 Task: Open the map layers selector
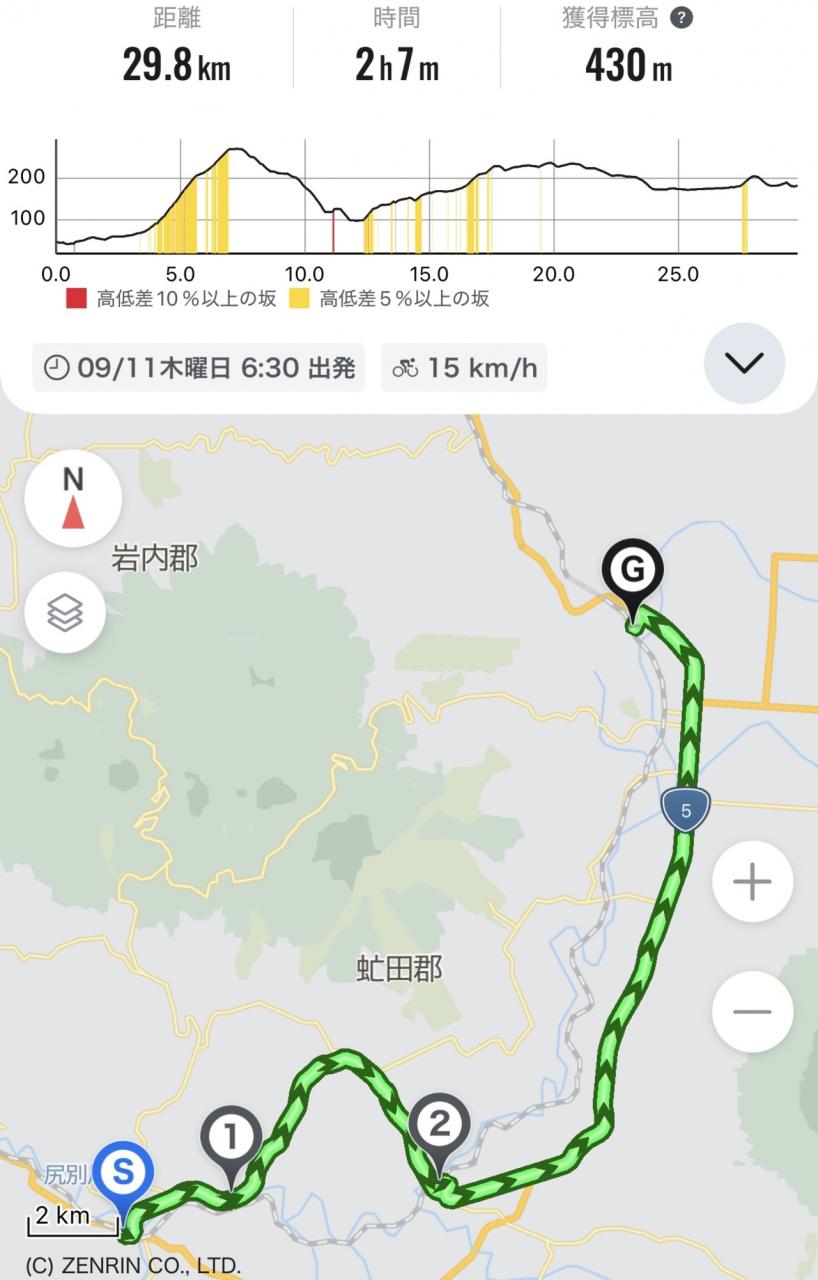(x=65, y=612)
